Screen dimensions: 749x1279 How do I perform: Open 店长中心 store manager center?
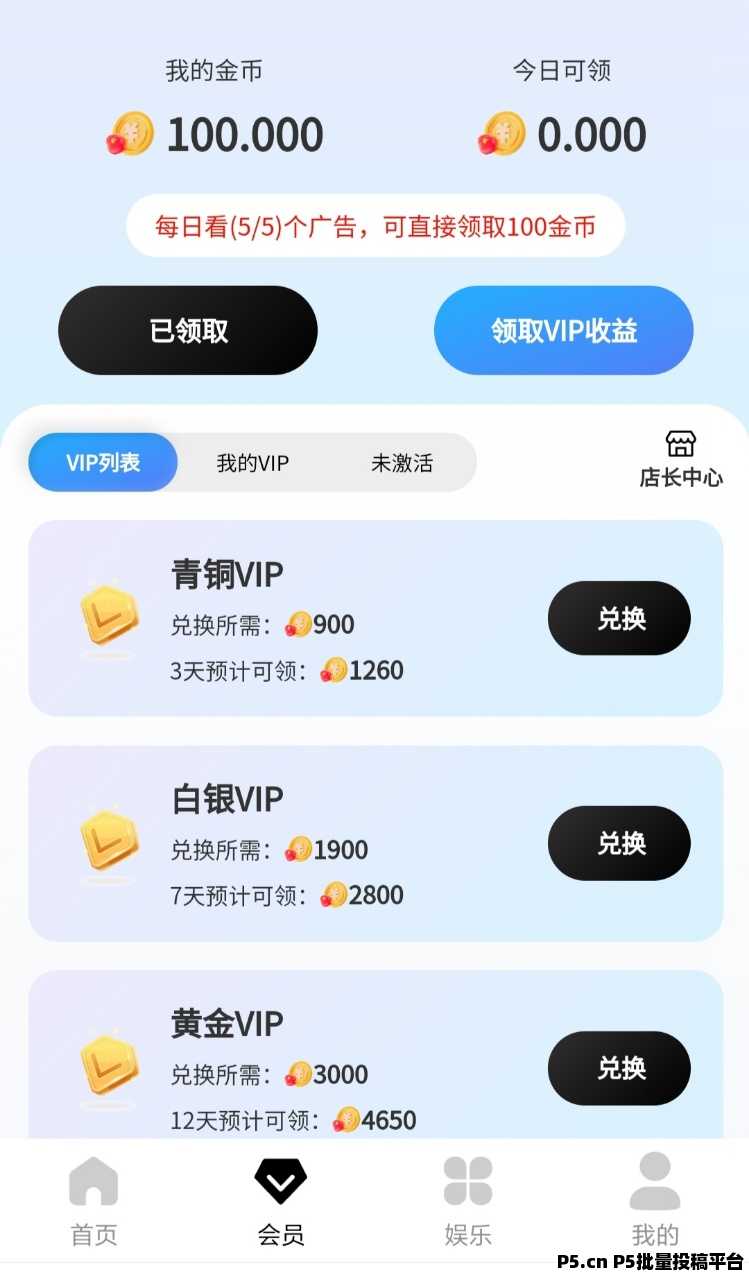(x=680, y=460)
